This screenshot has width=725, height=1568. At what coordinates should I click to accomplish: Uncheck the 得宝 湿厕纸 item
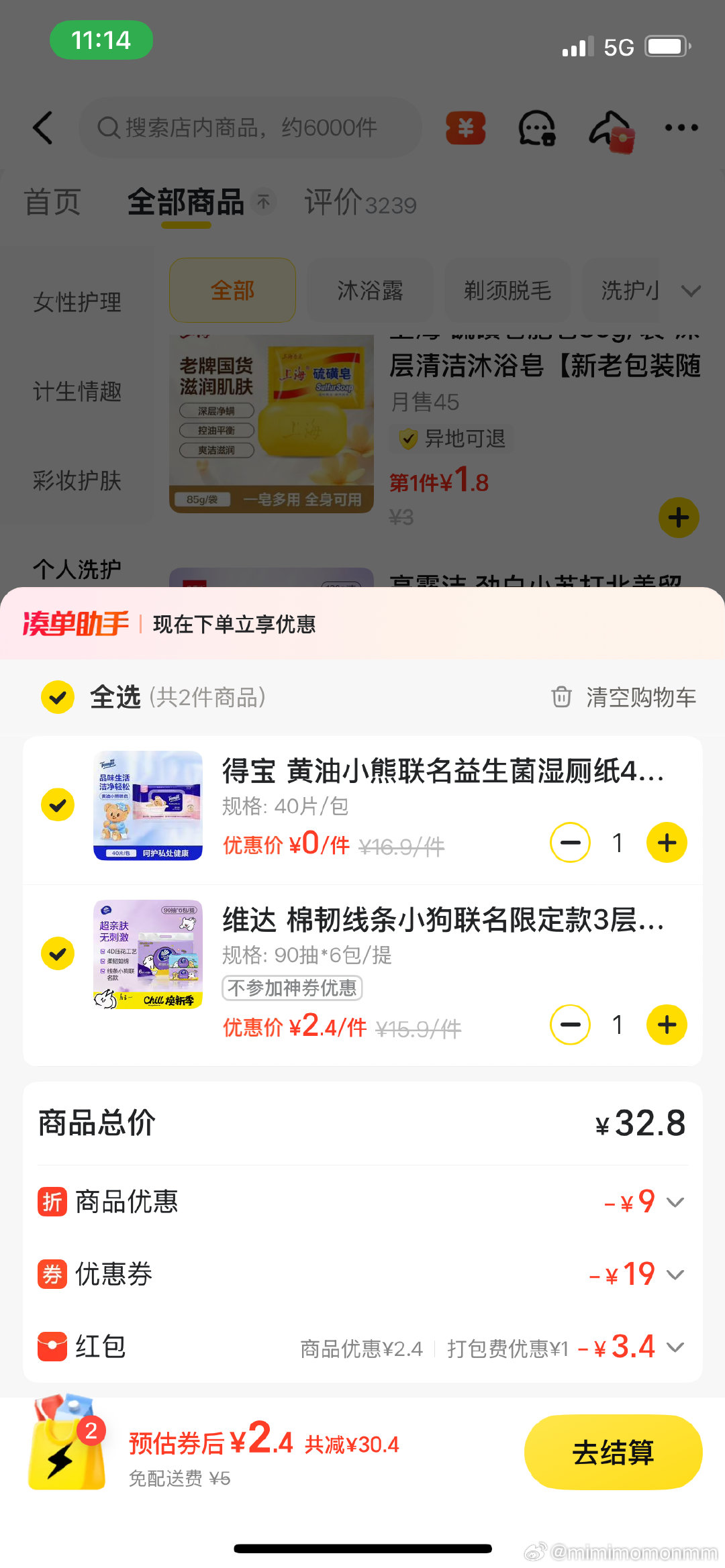pos(58,804)
